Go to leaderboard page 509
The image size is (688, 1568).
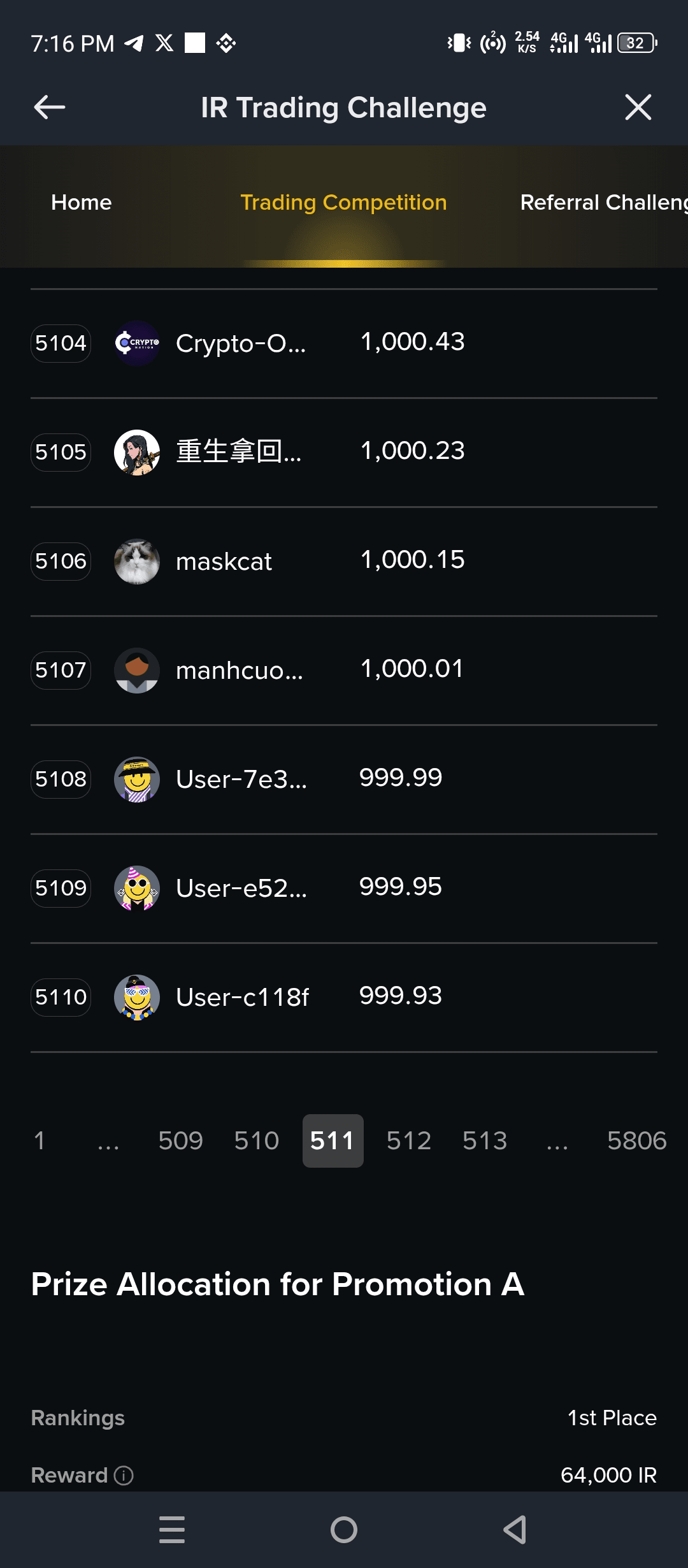click(181, 1141)
